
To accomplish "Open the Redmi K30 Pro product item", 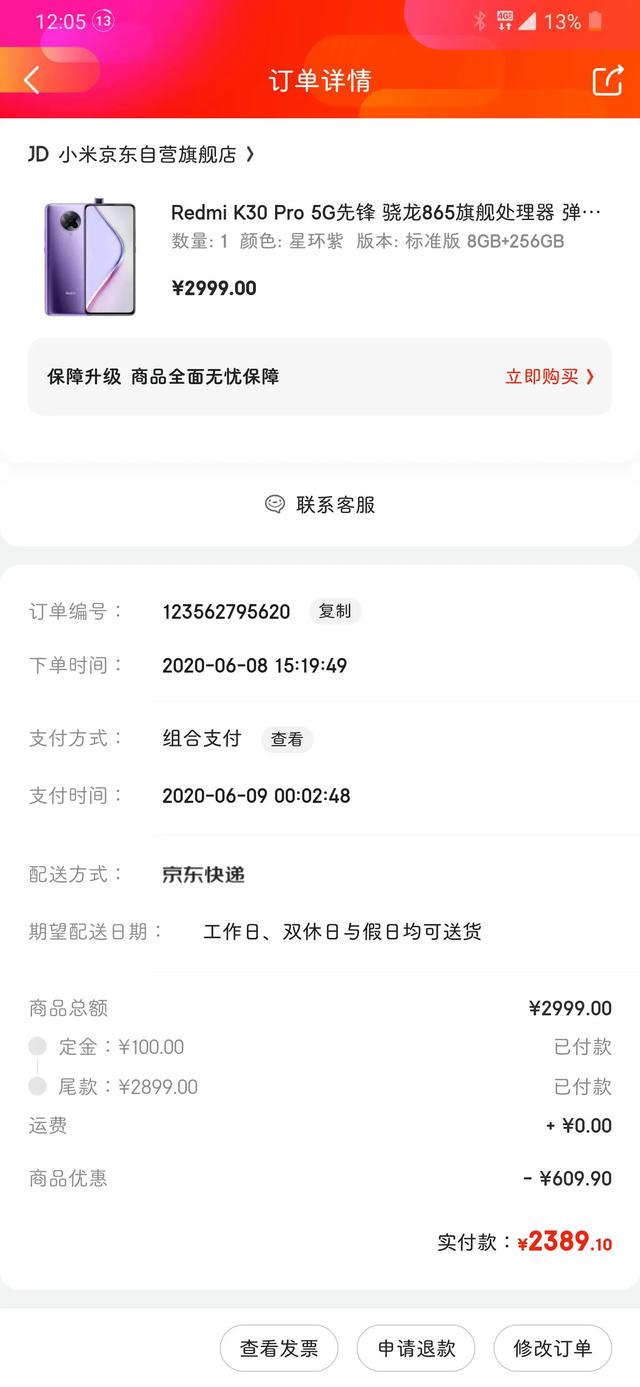I will tap(320, 258).
